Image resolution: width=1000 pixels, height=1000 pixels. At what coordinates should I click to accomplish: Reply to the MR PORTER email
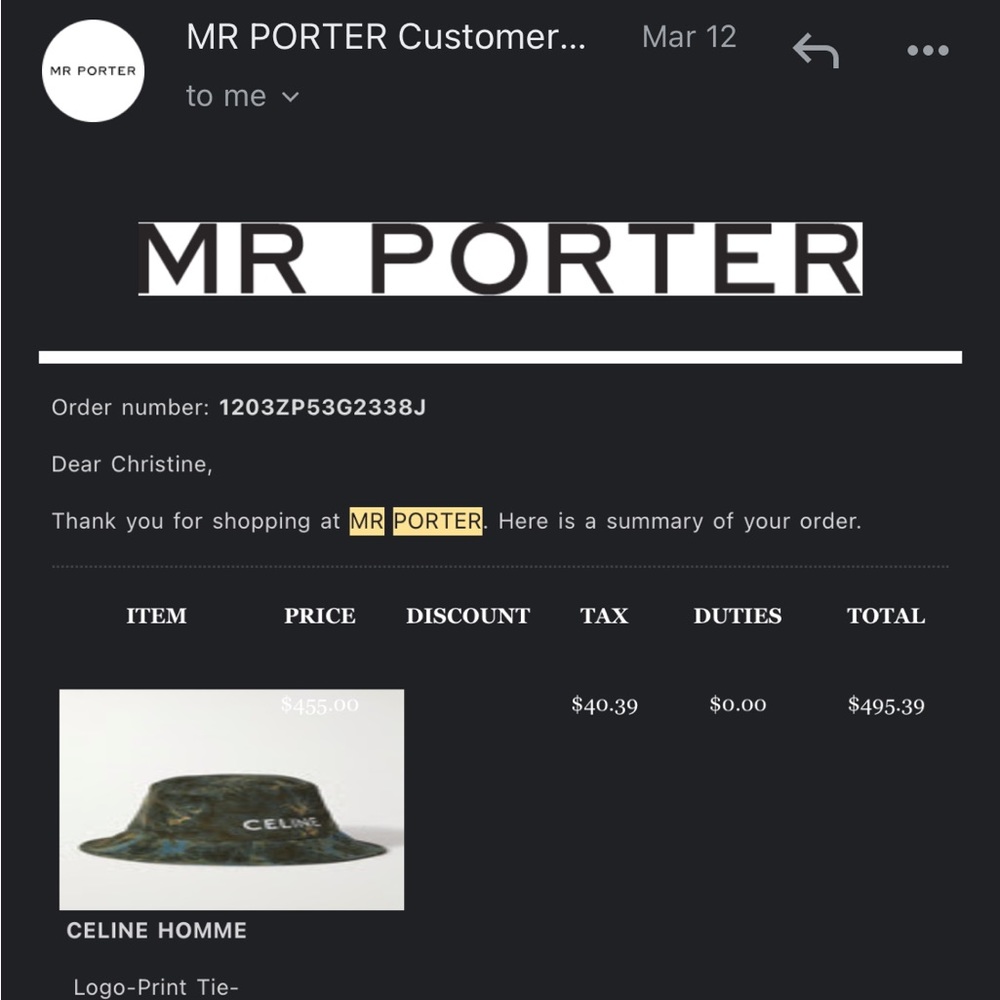click(815, 50)
